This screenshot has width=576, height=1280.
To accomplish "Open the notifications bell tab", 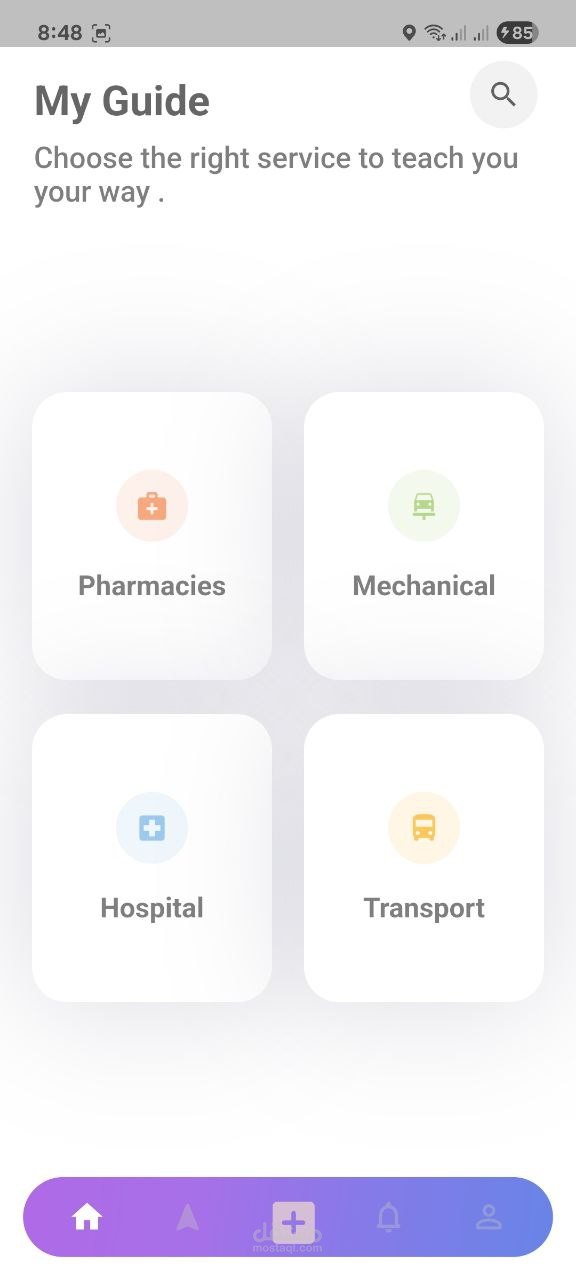I will click(388, 1217).
